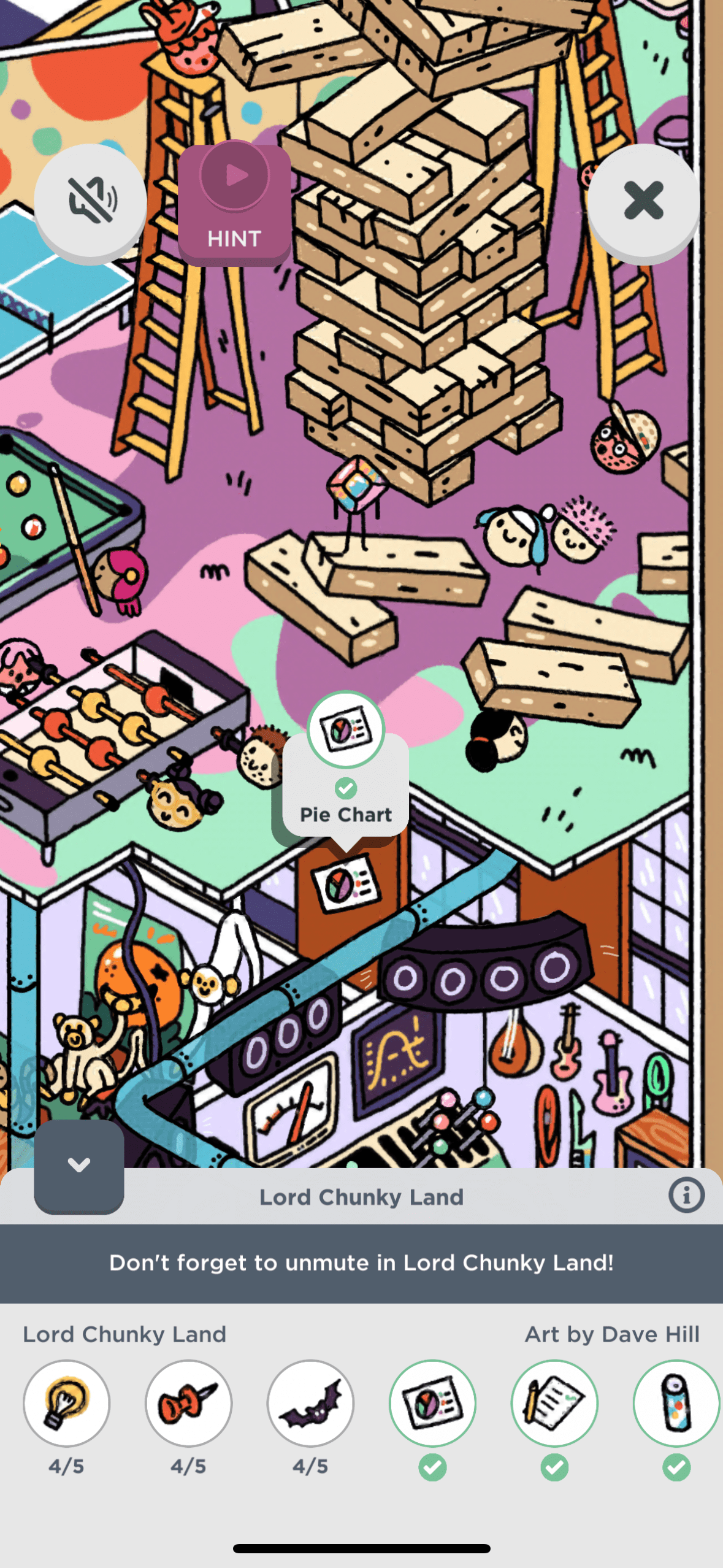
Task: Select the light bulb item
Action: coord(66,1402)
